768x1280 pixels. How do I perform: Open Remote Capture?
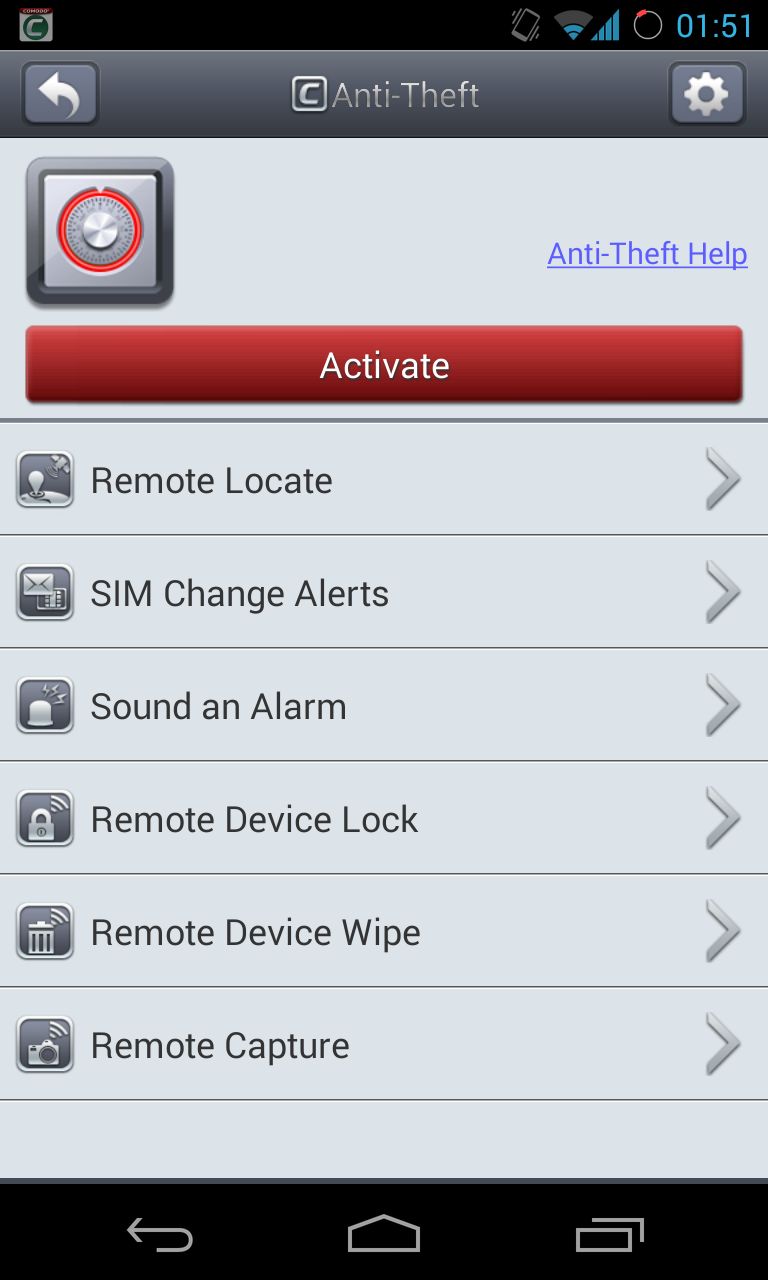click(x=384, y=1044)
